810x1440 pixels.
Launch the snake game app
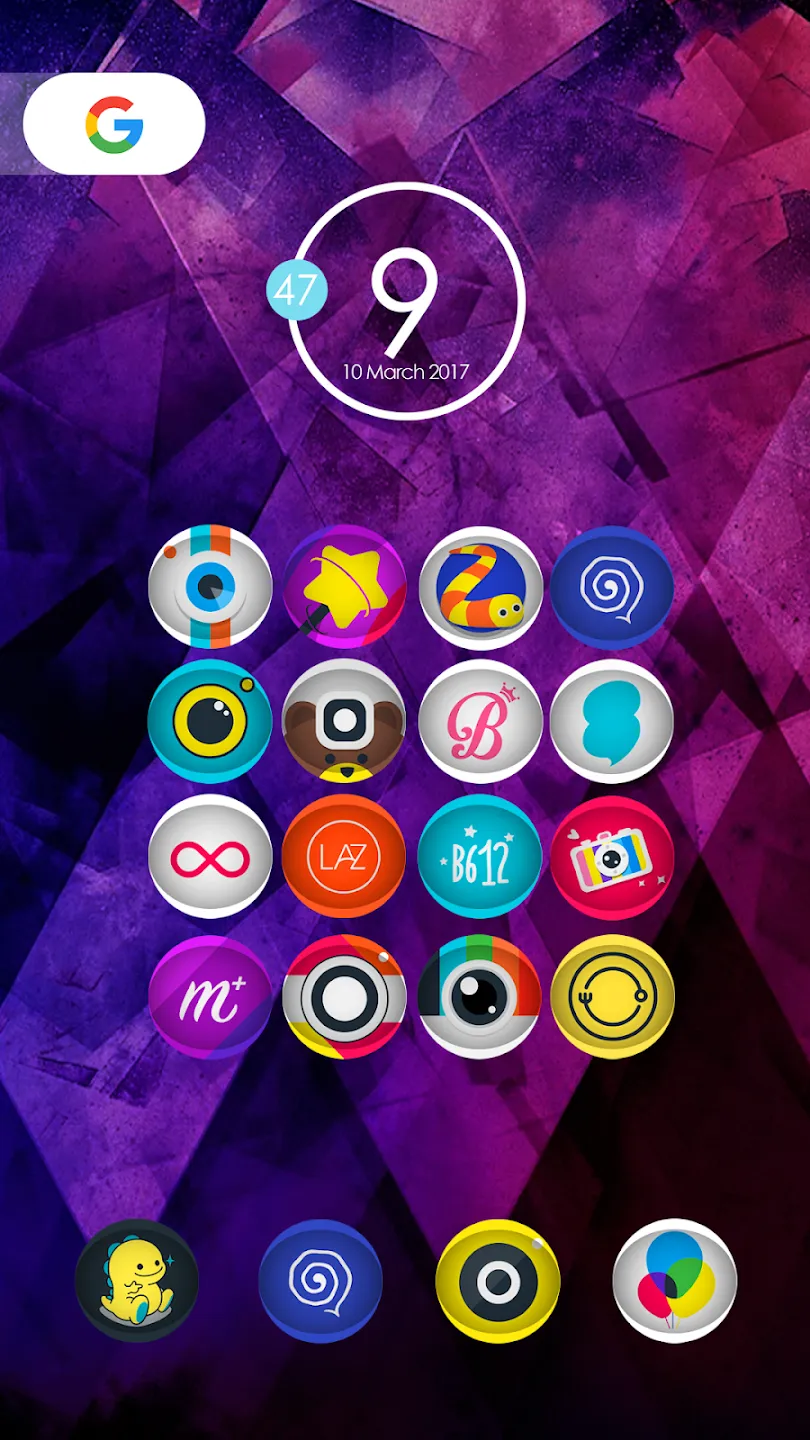click(481, 587)
